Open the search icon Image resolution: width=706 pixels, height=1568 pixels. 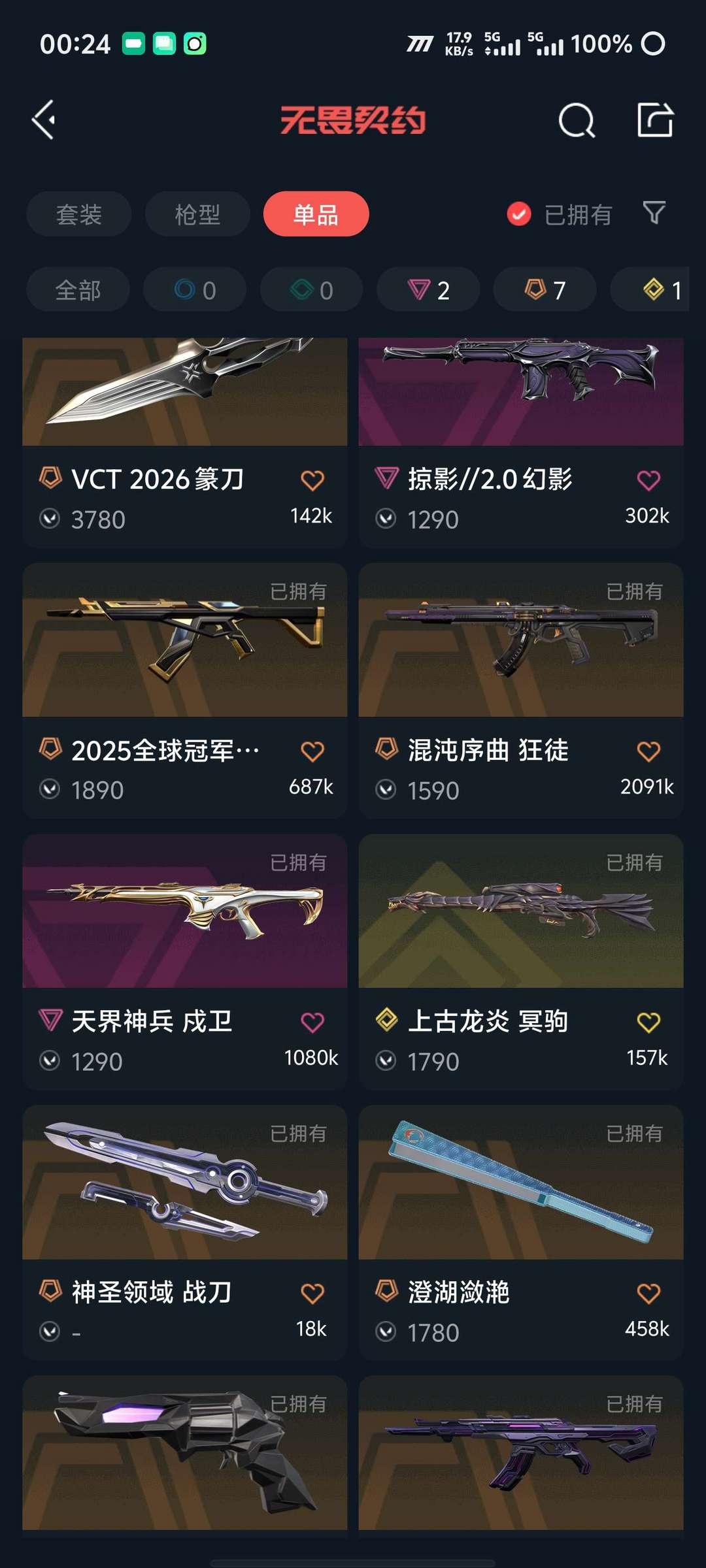coord(577,120)
